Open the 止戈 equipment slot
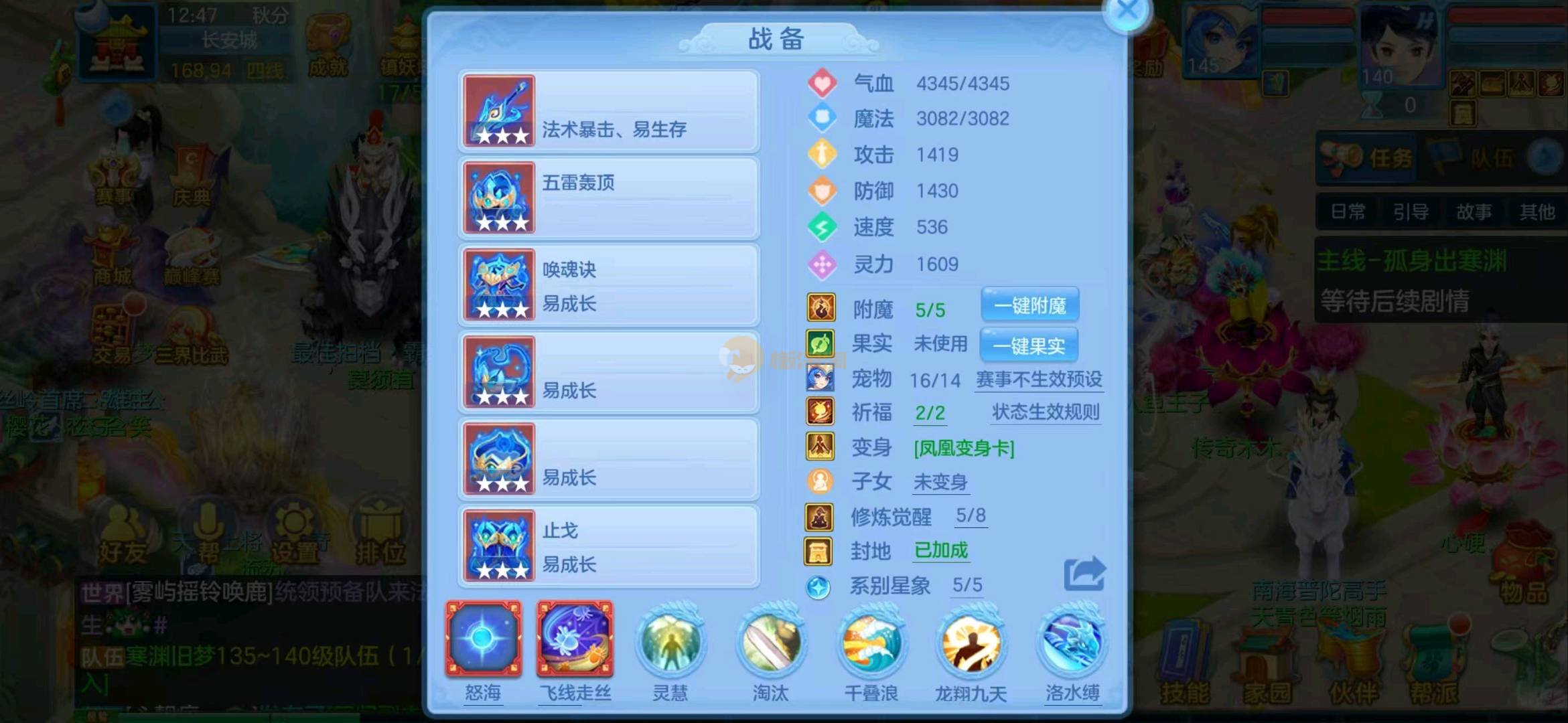Image resolution: width=1568 pixels, height=723 pixels. [608, 546]
